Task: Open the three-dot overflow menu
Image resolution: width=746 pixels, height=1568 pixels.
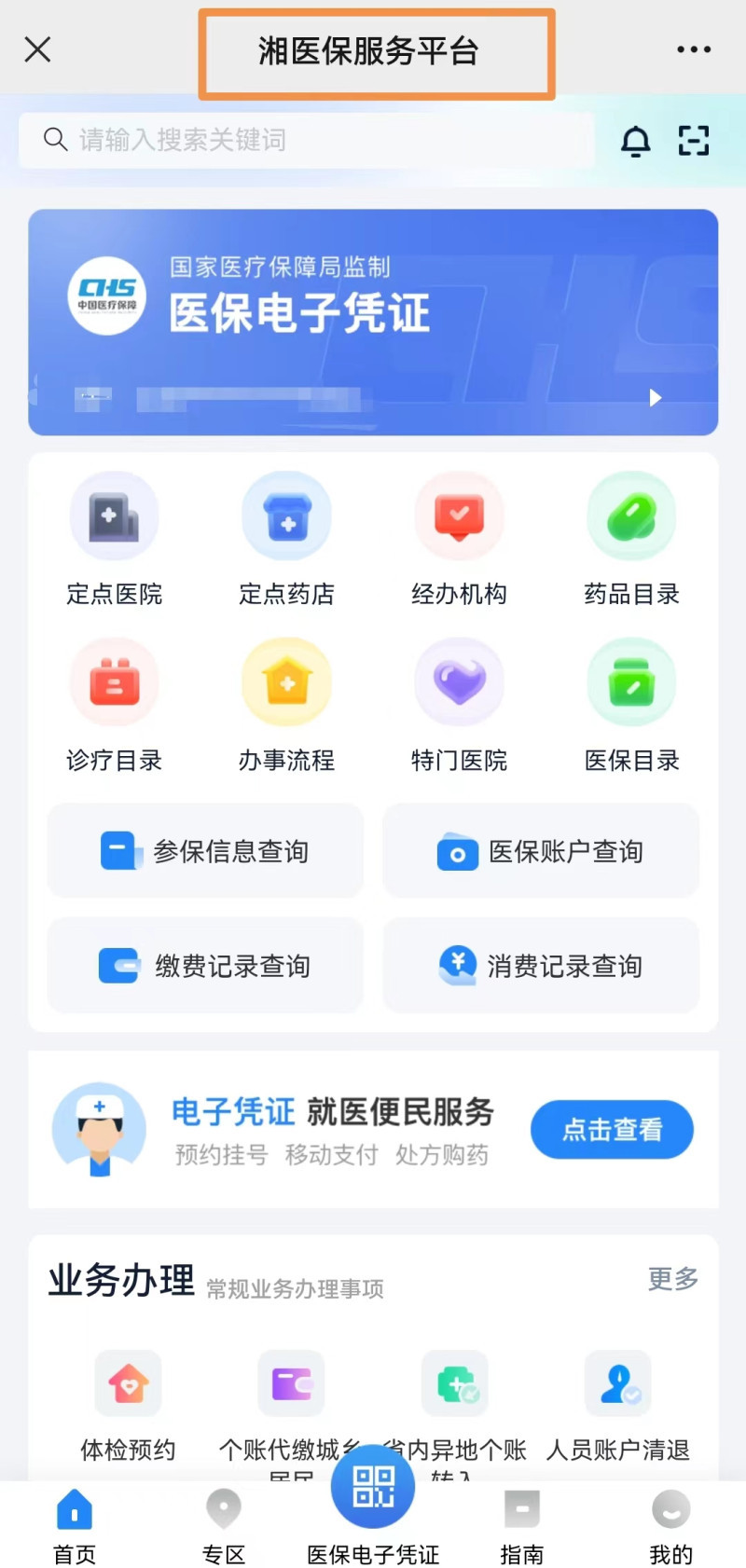Action: click(x=694, y=49)
